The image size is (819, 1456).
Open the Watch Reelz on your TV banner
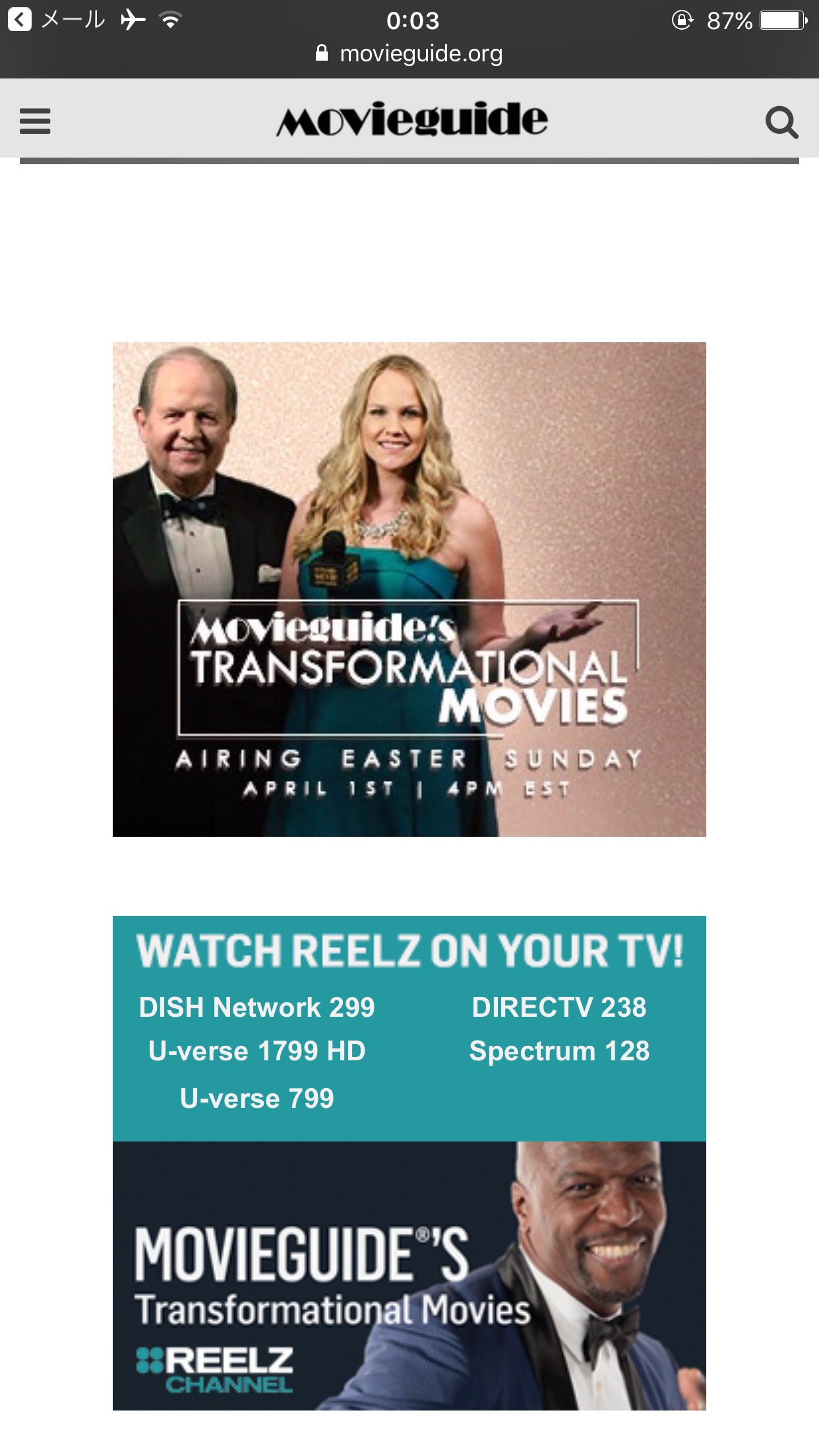click(x=409, y=1163)
